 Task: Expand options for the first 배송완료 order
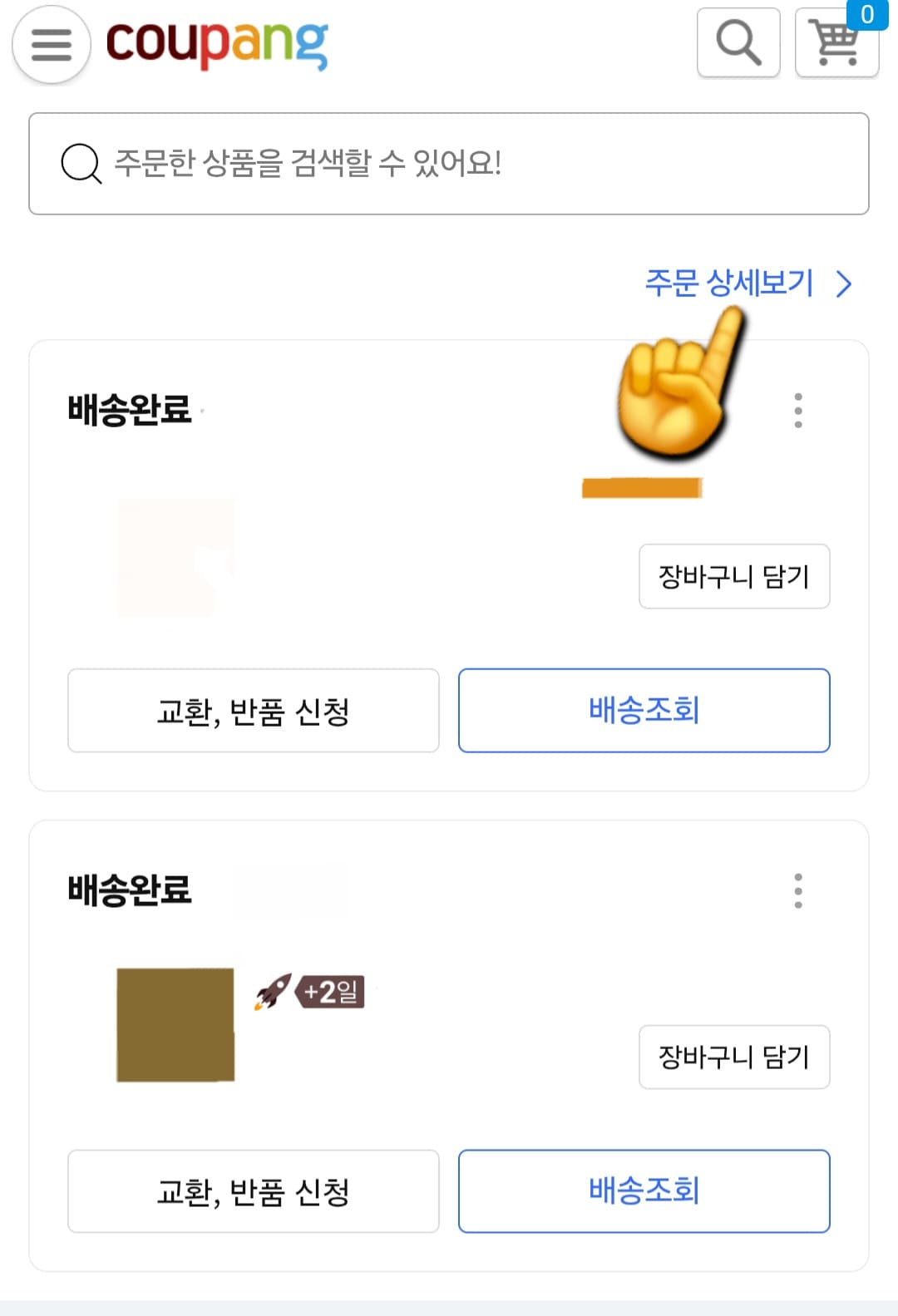798,410
